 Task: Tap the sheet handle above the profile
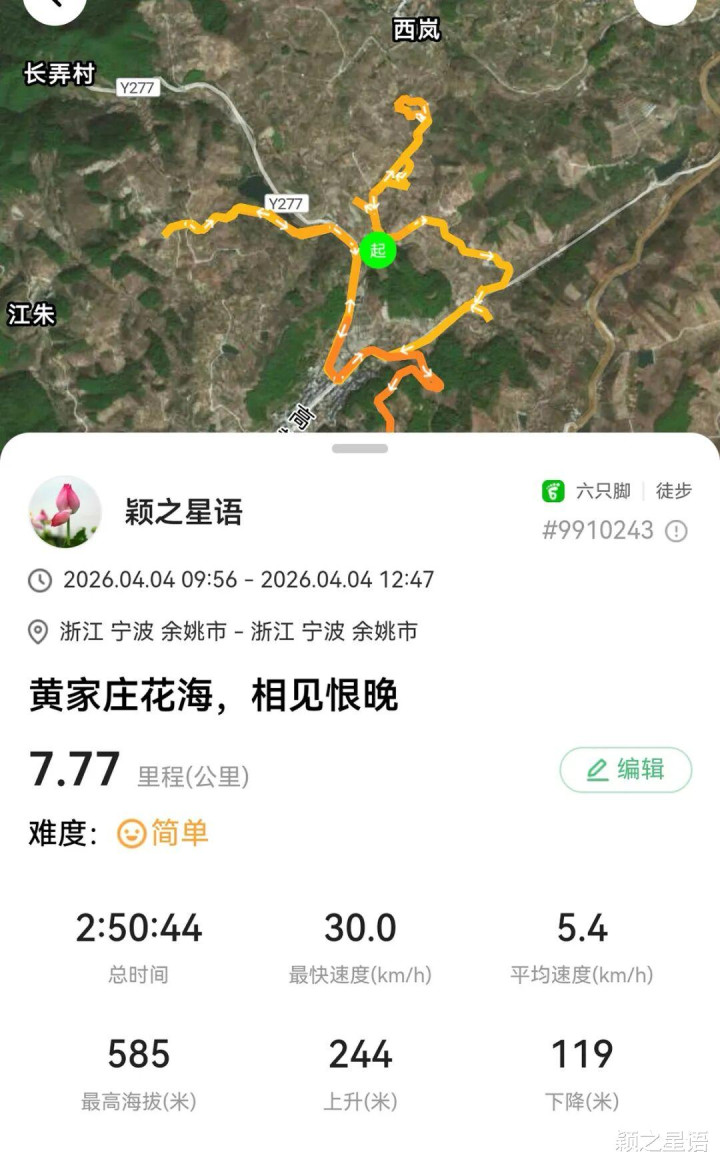[x=360, y=448]
